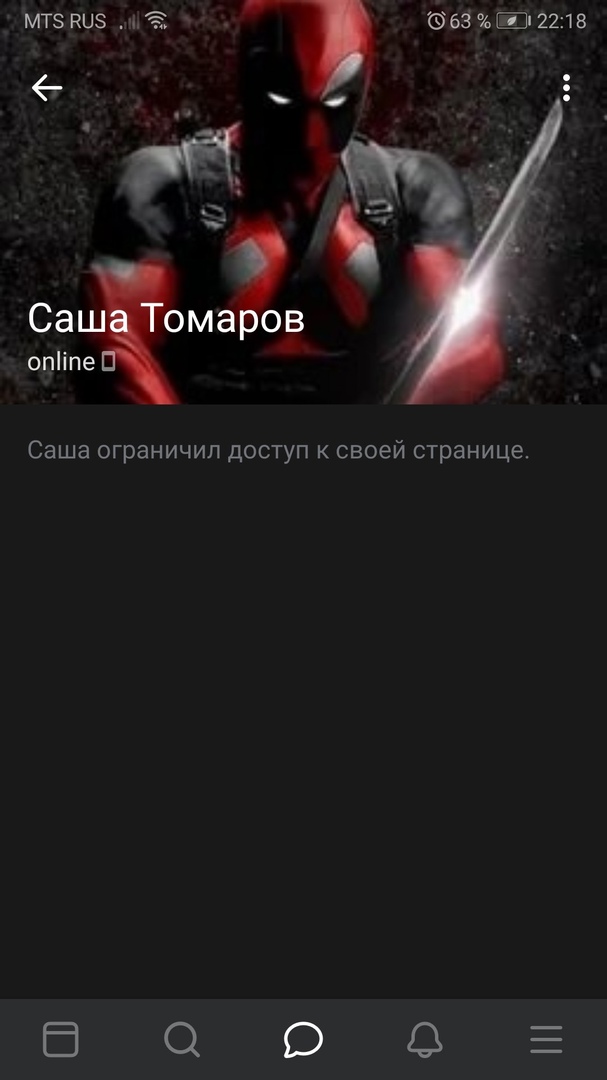Open the three-dot overflow menu
The height and width of the screenshot is (1080, 607).
point(566,88)
